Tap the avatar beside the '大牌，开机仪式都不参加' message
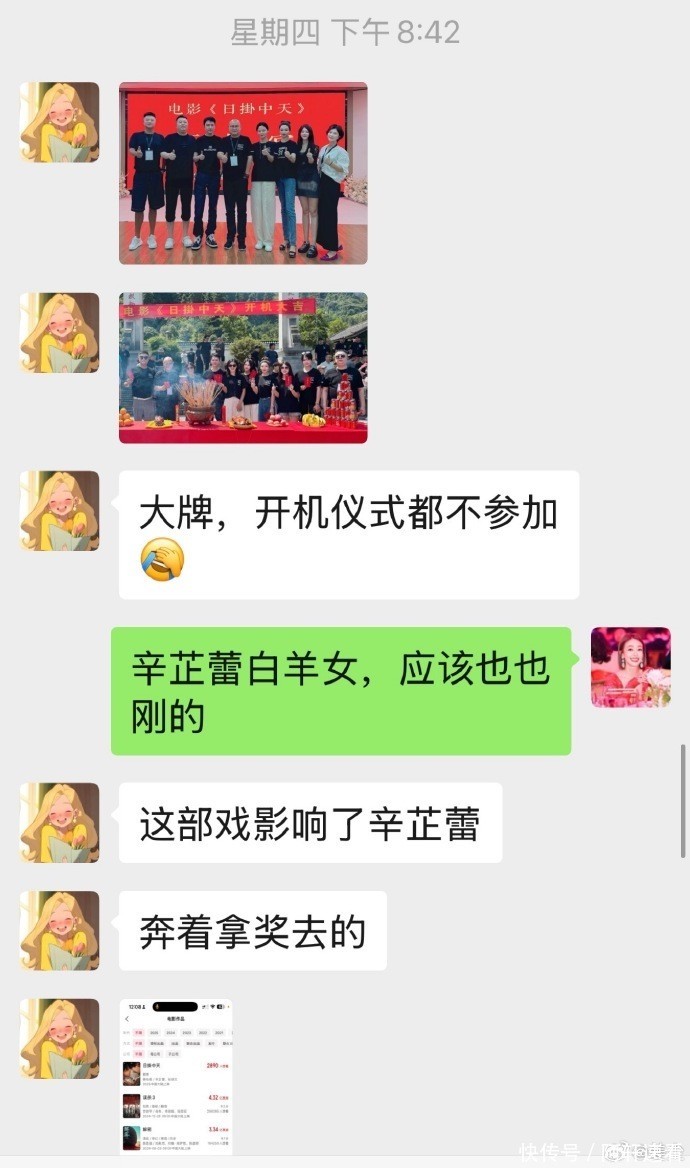690x1168 pixels. [60, 510]
